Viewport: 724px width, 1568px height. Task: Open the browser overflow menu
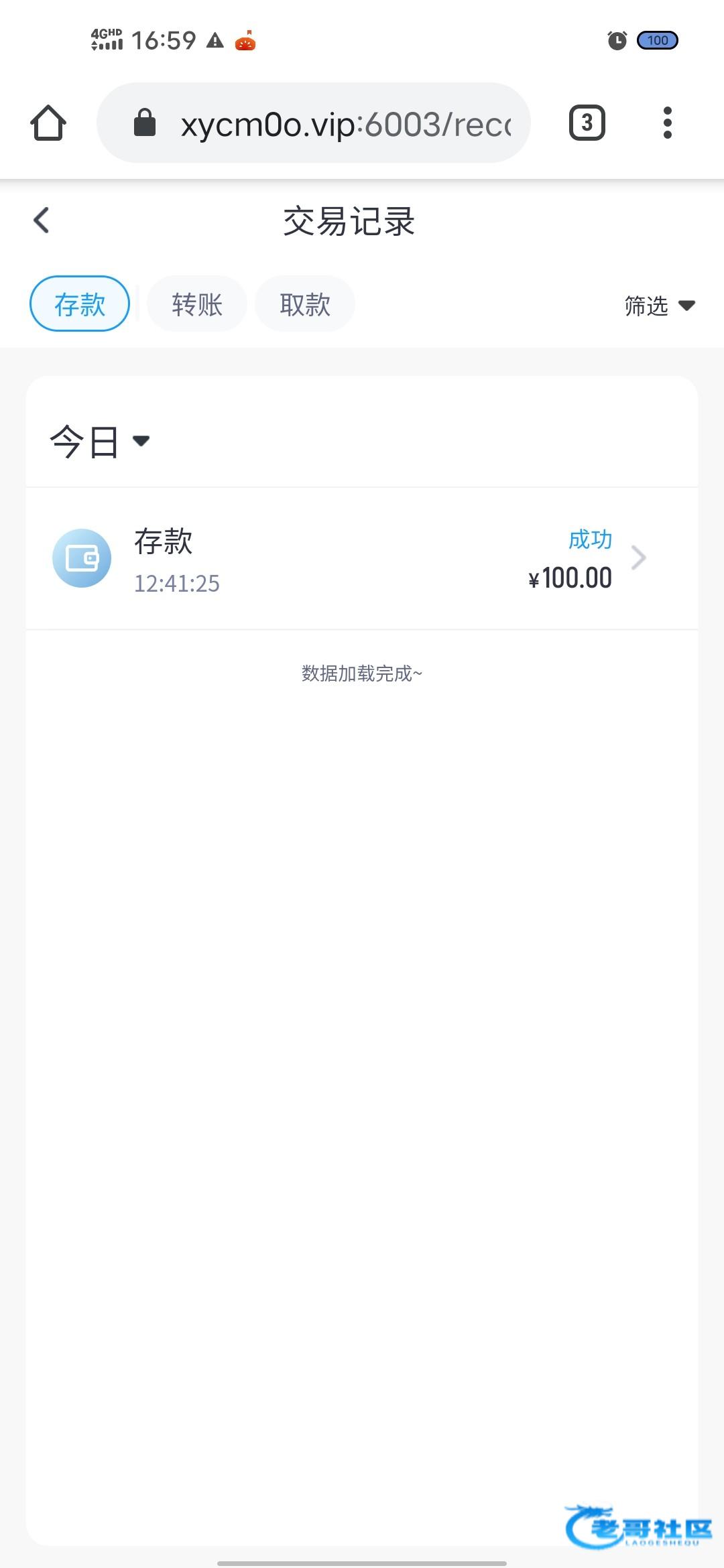pos(667,123)
